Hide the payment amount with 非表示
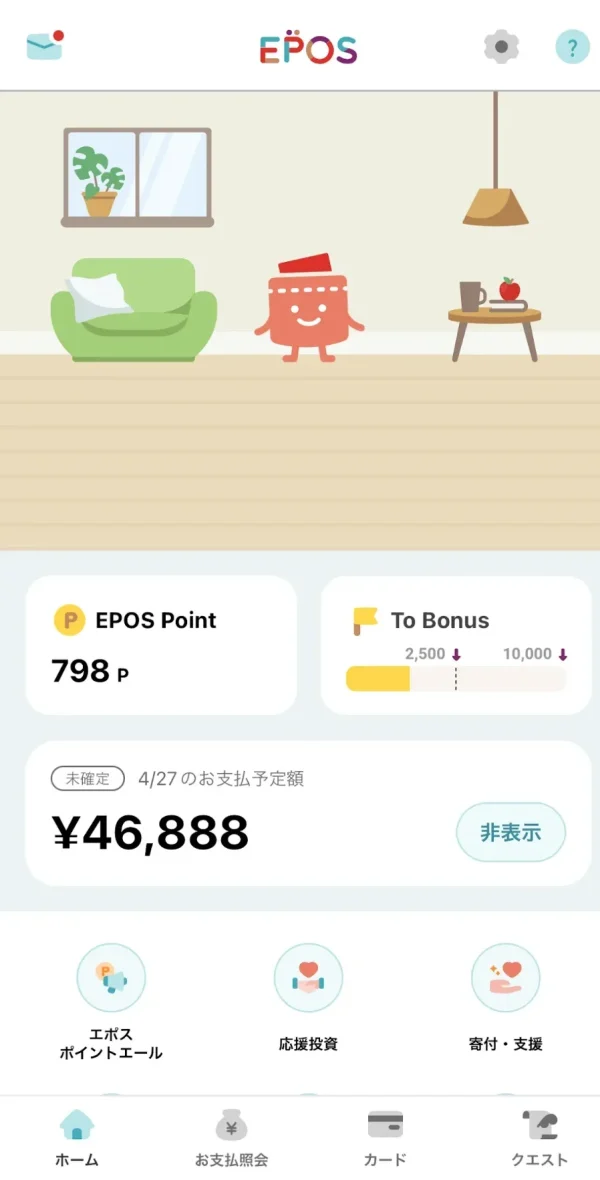Screen dimensions: 600x1180 click(510, 832)
